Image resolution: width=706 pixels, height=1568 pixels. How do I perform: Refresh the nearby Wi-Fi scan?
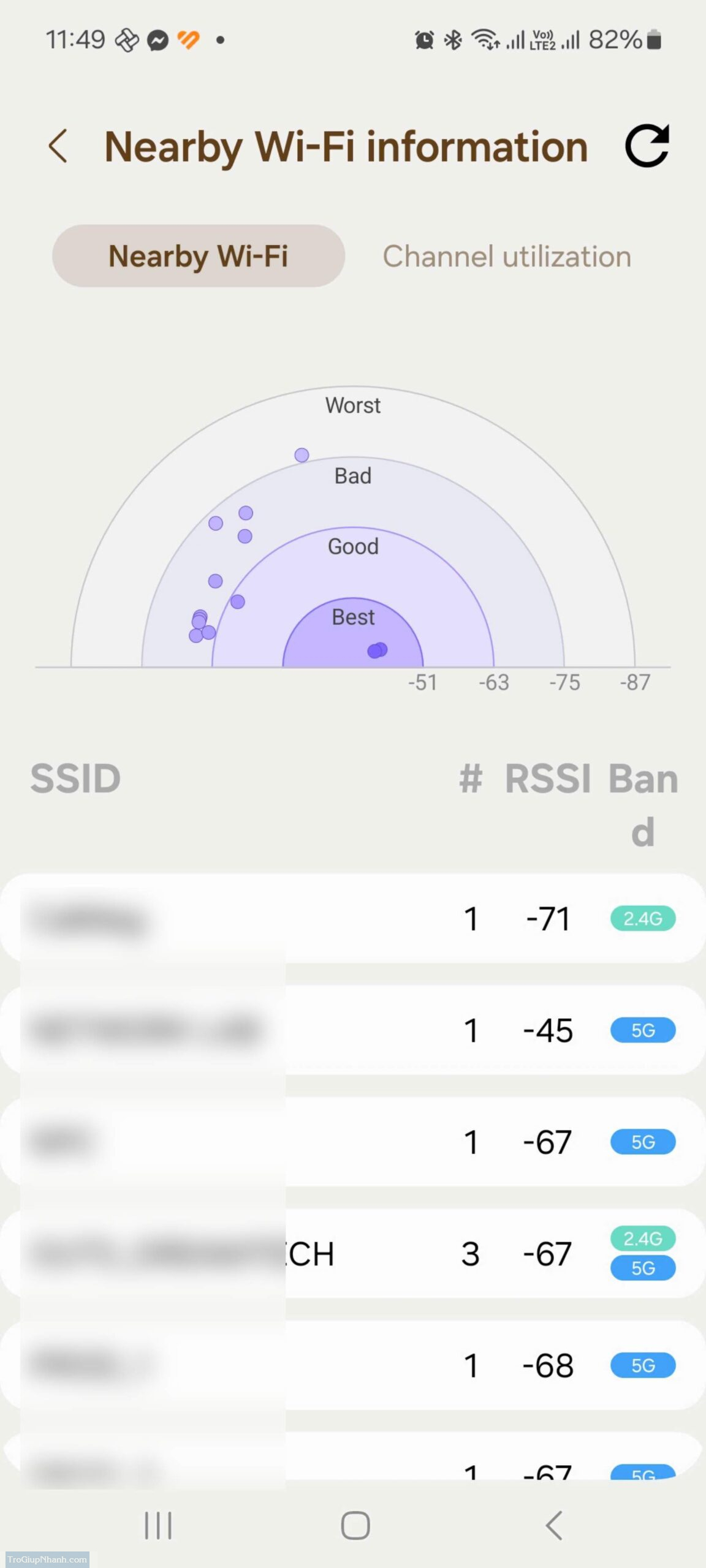tap(647, 146)
